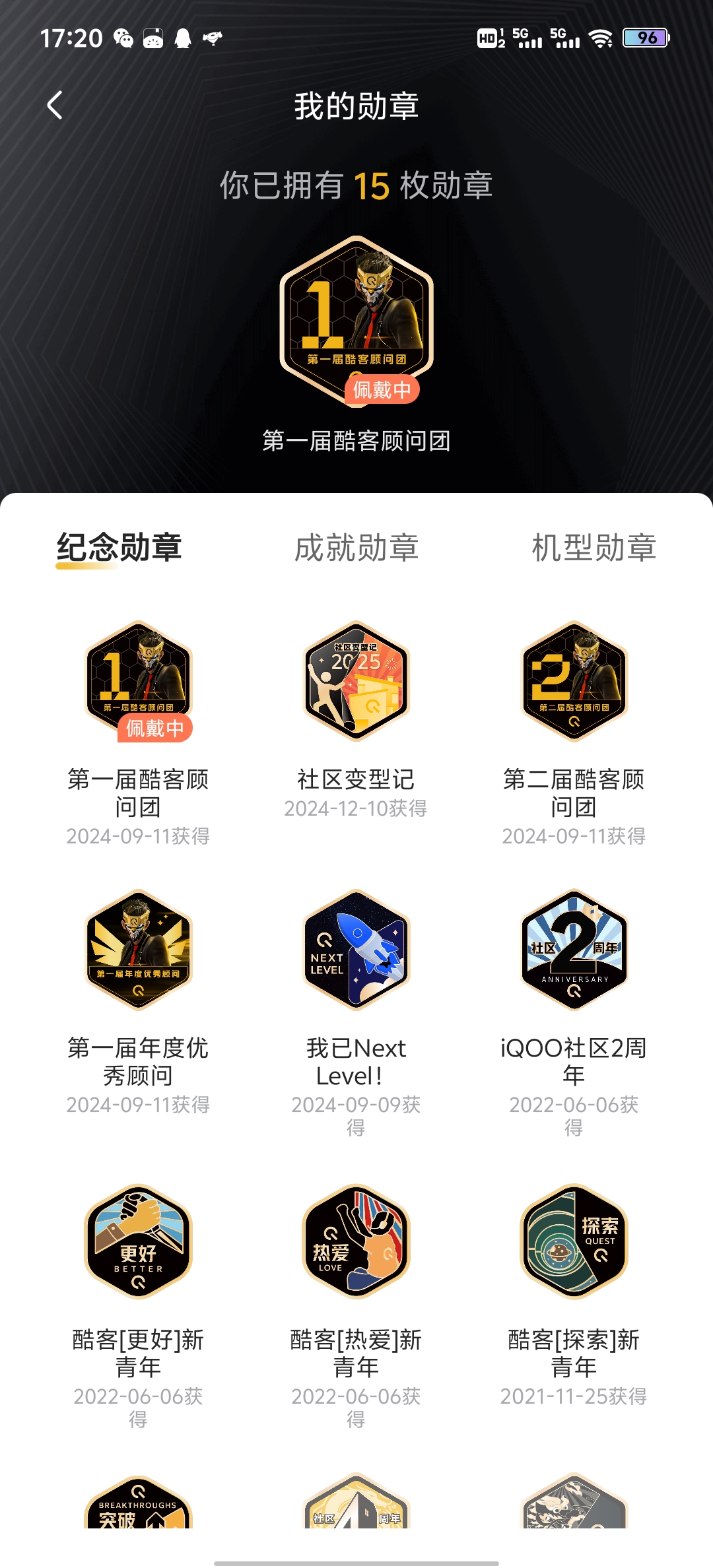
Task: Open the 第二届酷客顾问团 badge
Action: 574,681
